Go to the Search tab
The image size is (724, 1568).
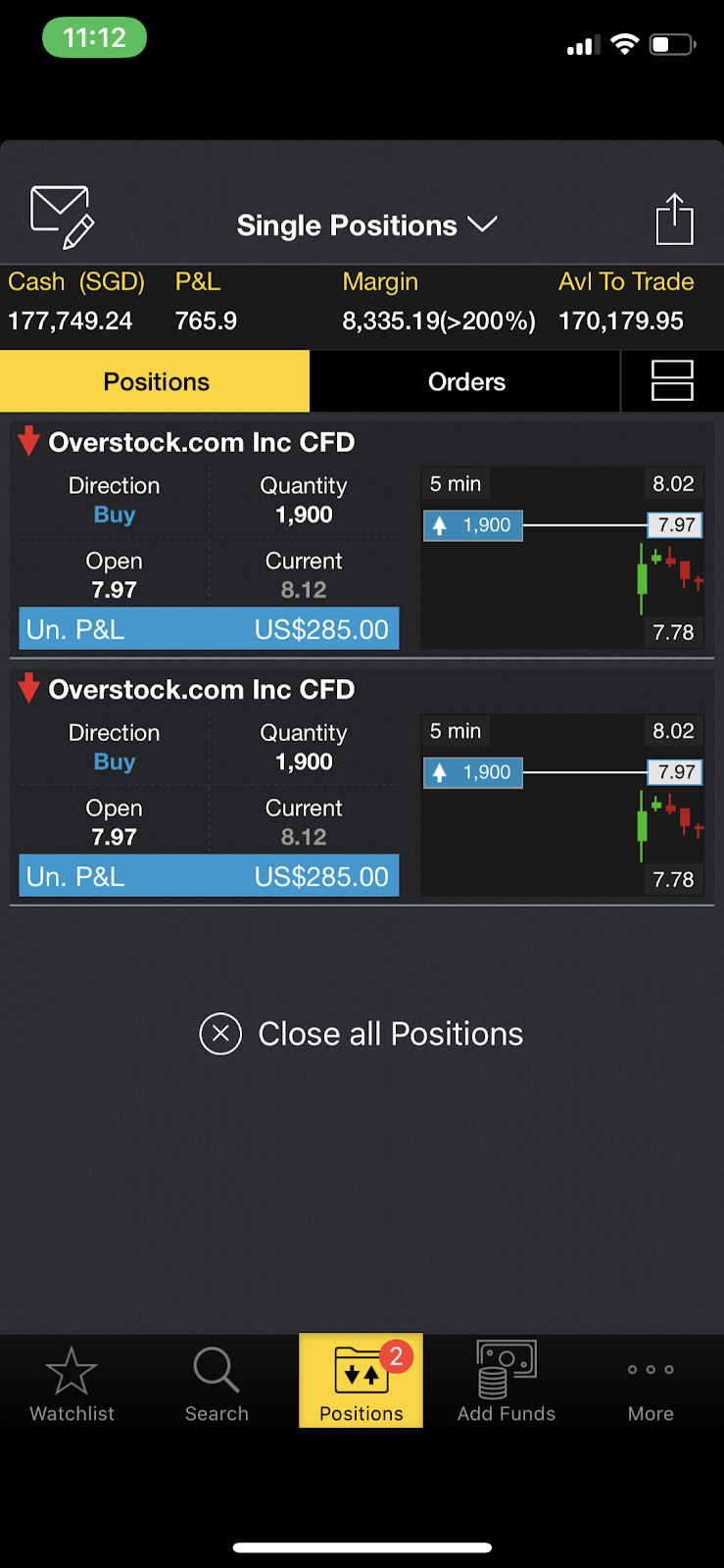click(x=217, y=1384)
